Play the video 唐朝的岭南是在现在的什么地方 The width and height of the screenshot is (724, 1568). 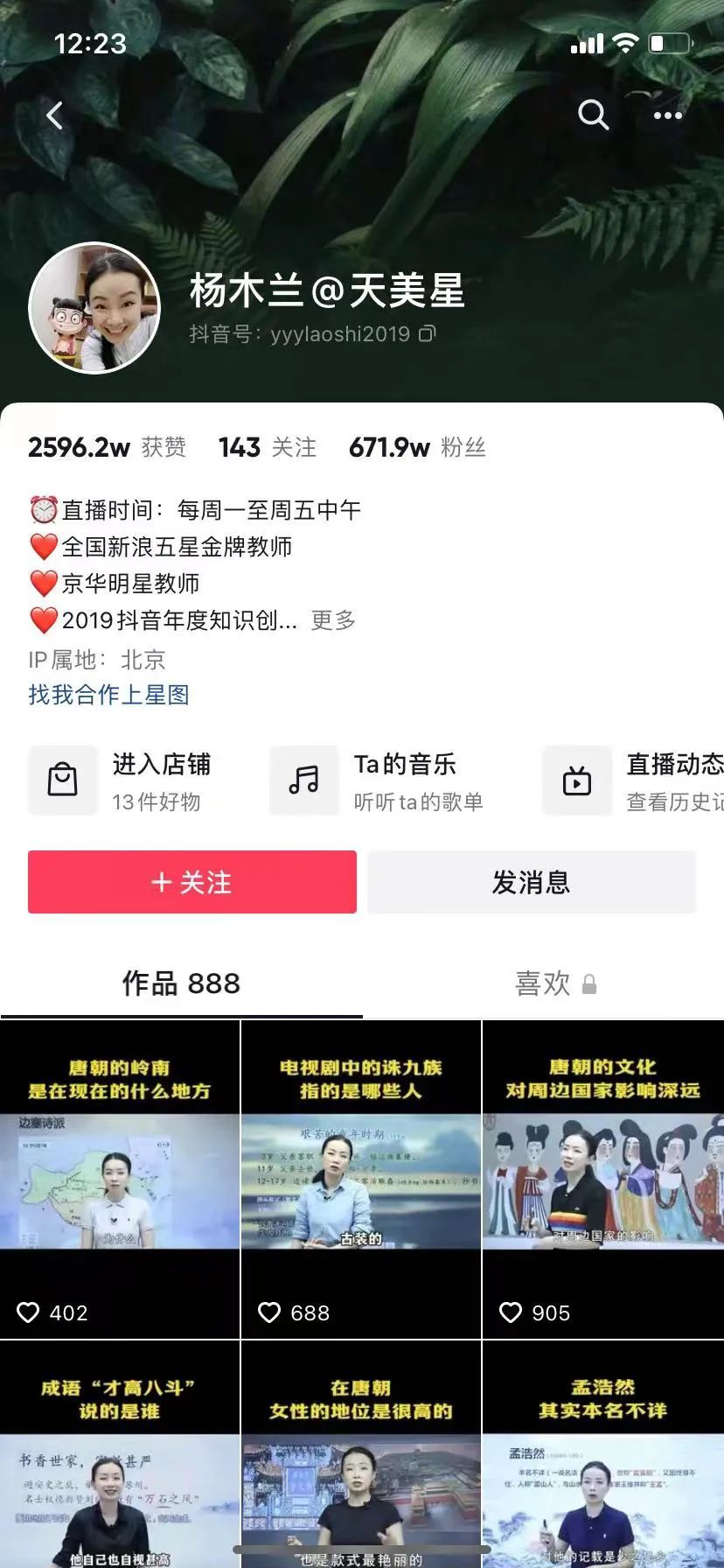[x=120, y=1178]
